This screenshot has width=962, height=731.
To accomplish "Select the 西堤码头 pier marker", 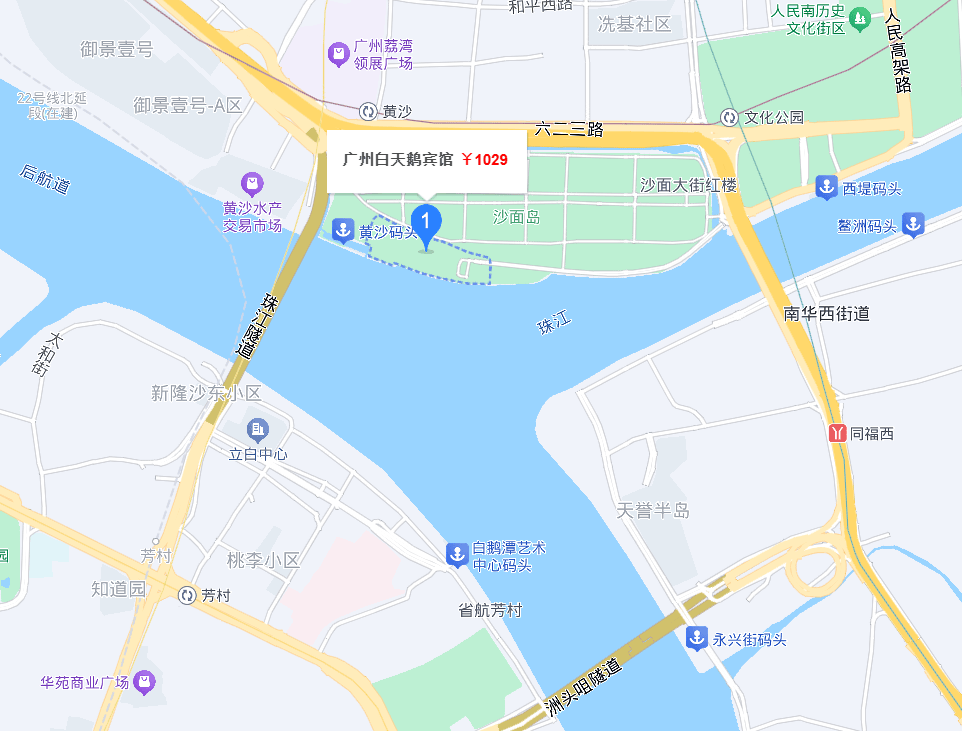I will [x=826, y=186].
